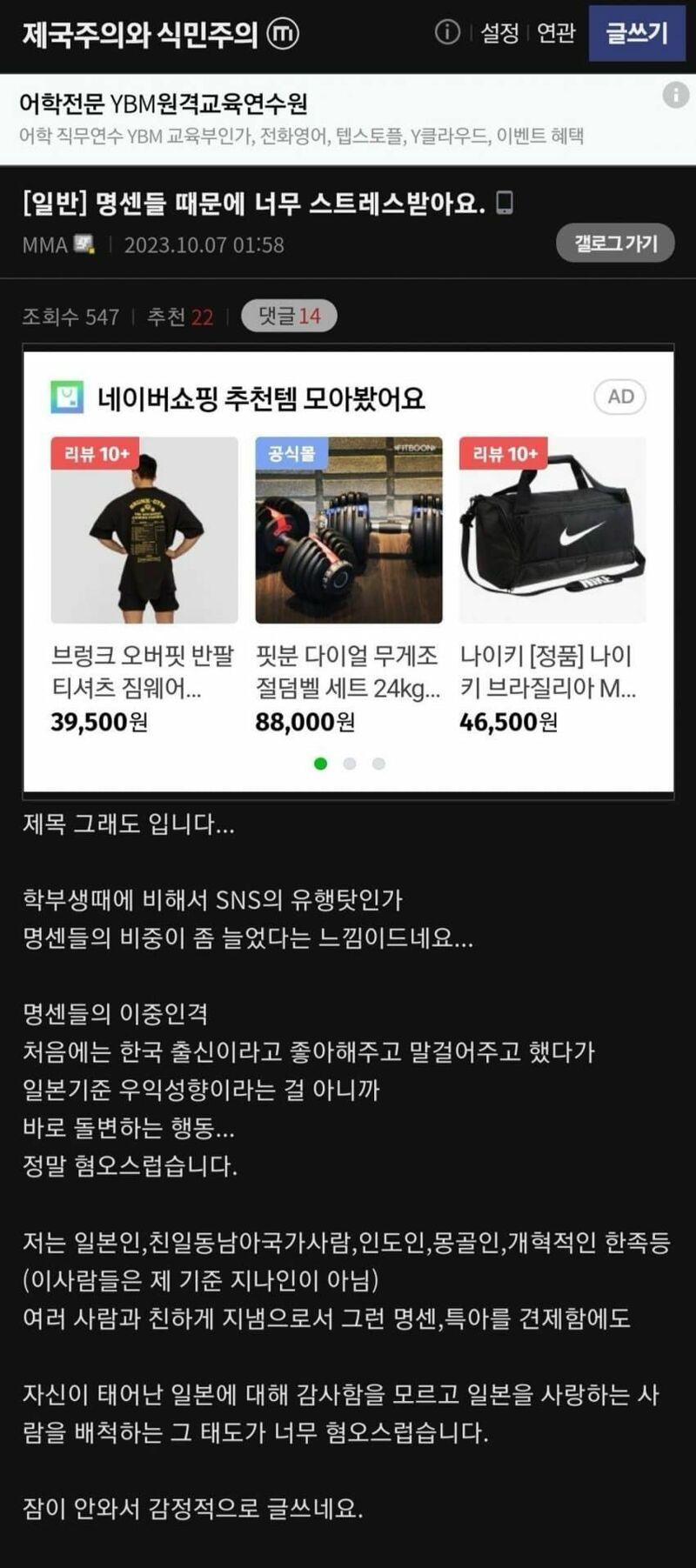This screenshot has height=1568, width=696.
Task: Select second page dot of shopping carousel
Action: tap(350, 764)
